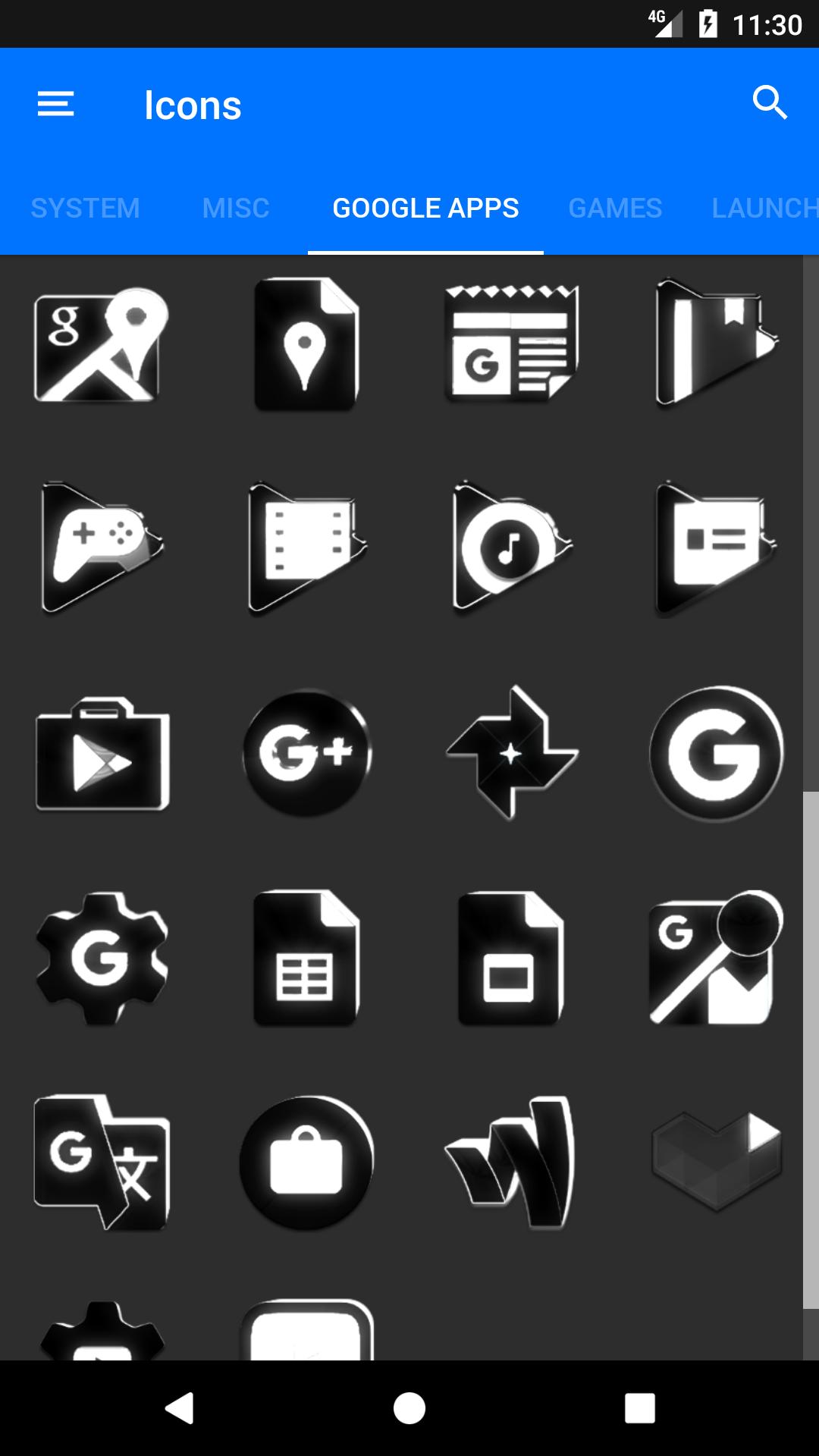Select the Google Maps icon
Viewport: 819px width, 1456px height.
[102, 344]
